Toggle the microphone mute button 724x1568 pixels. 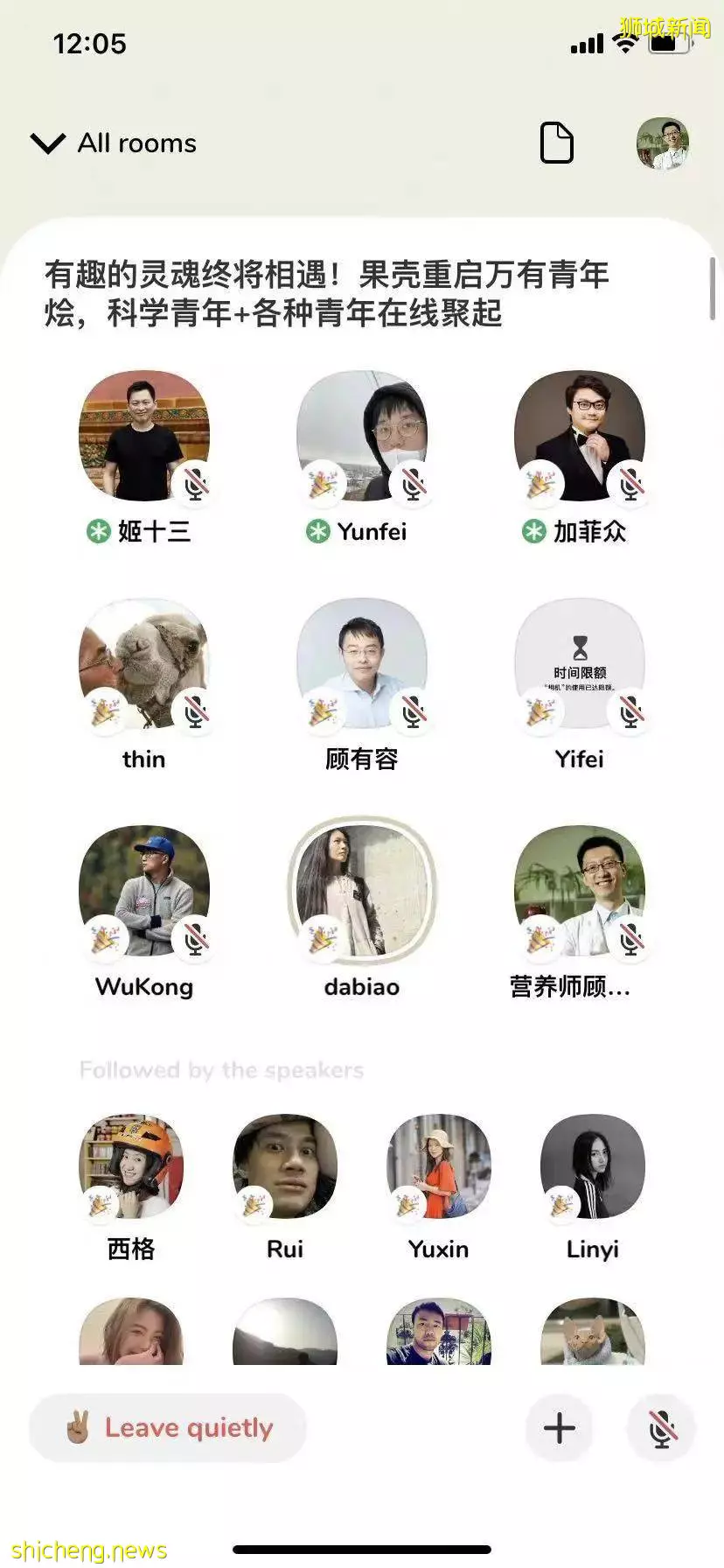662,1428
